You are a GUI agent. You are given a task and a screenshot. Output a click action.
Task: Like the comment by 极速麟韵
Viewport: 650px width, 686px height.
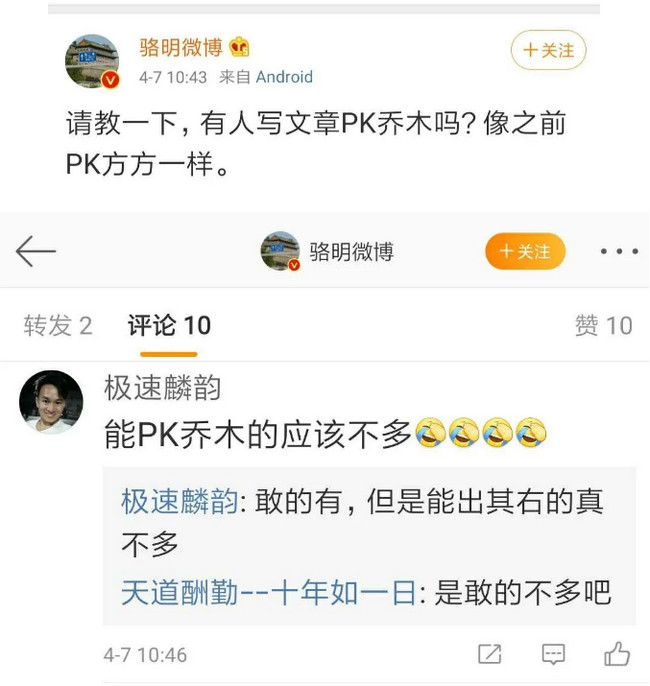tap(617, 655)
